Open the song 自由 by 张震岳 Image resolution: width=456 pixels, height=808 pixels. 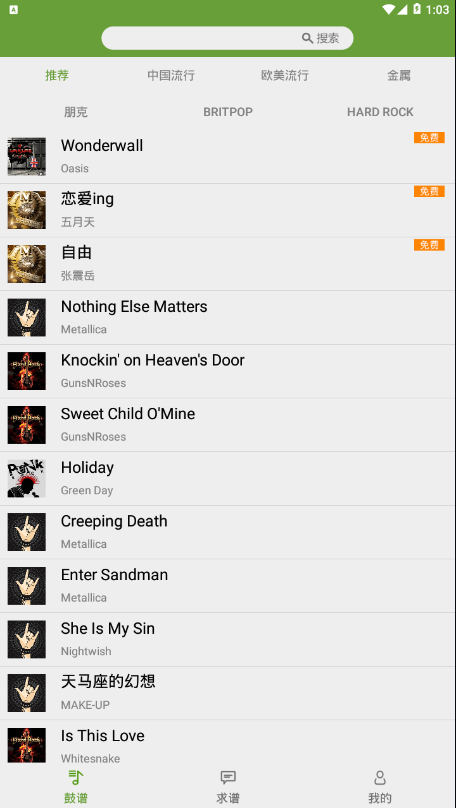click(228, 264)
